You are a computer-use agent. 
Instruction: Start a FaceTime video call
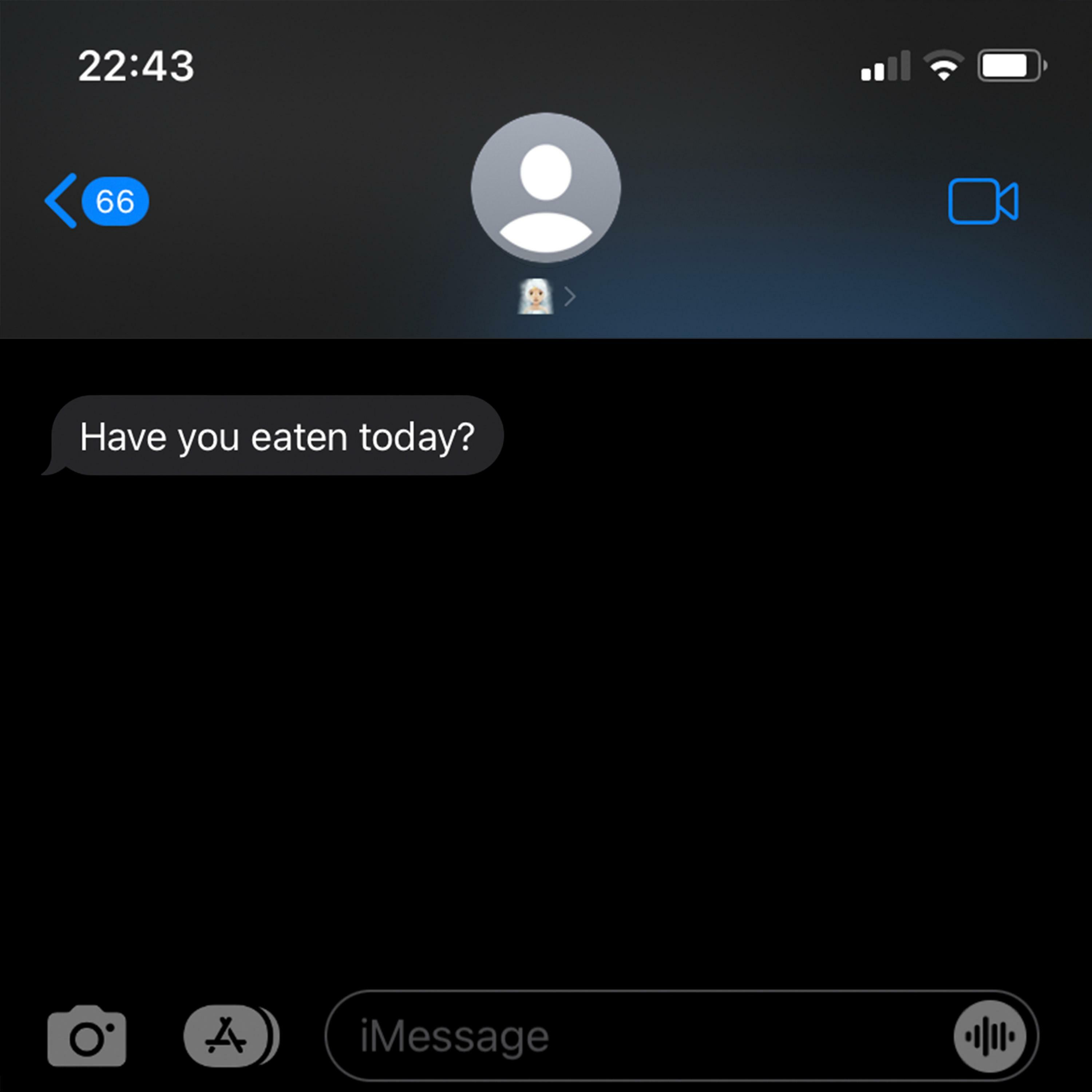[982, 201]
